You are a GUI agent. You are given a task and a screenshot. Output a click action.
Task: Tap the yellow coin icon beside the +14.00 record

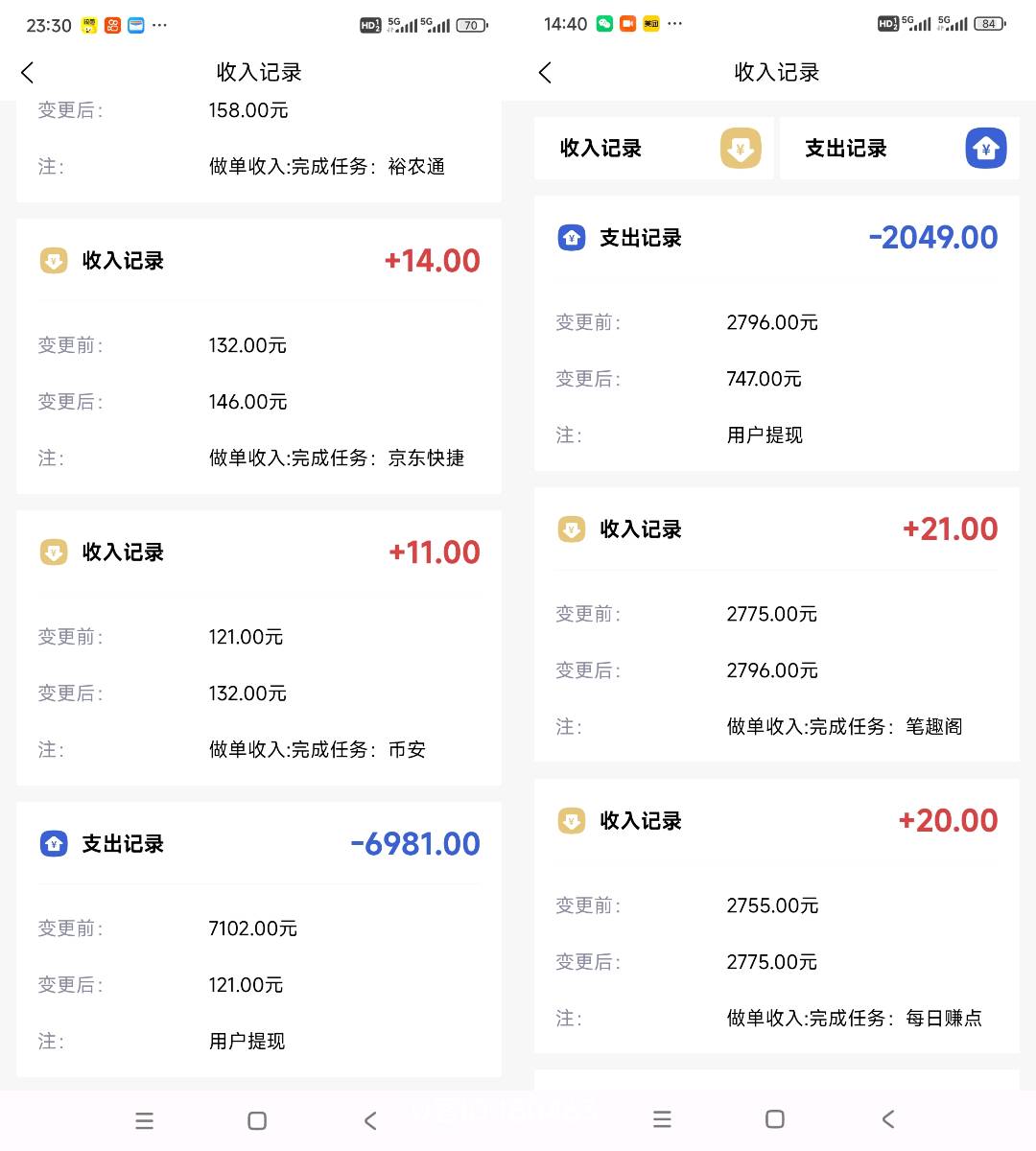[x=53, y=260]
